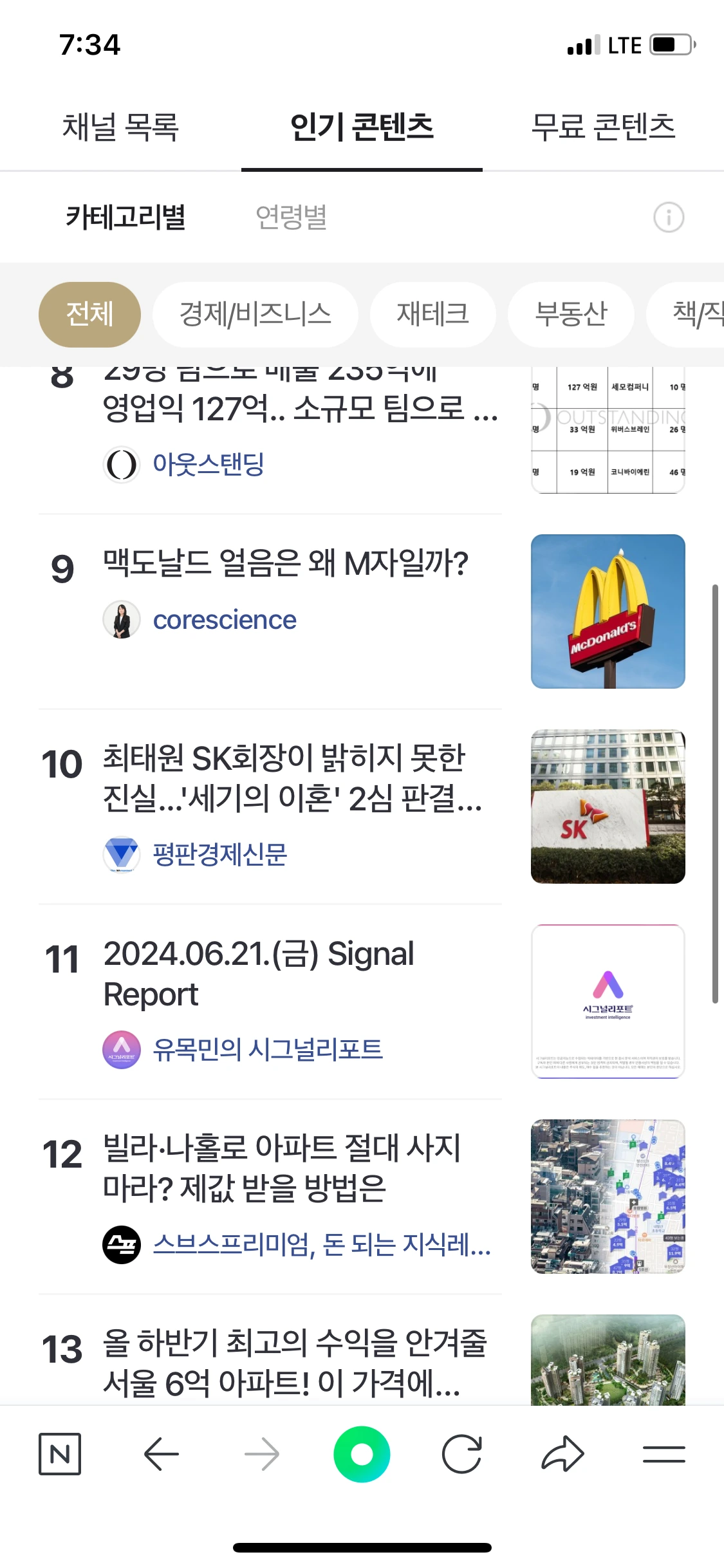Open the browser hamburger menu
Screen dimensions: 724x1568
click(664, 1453)
